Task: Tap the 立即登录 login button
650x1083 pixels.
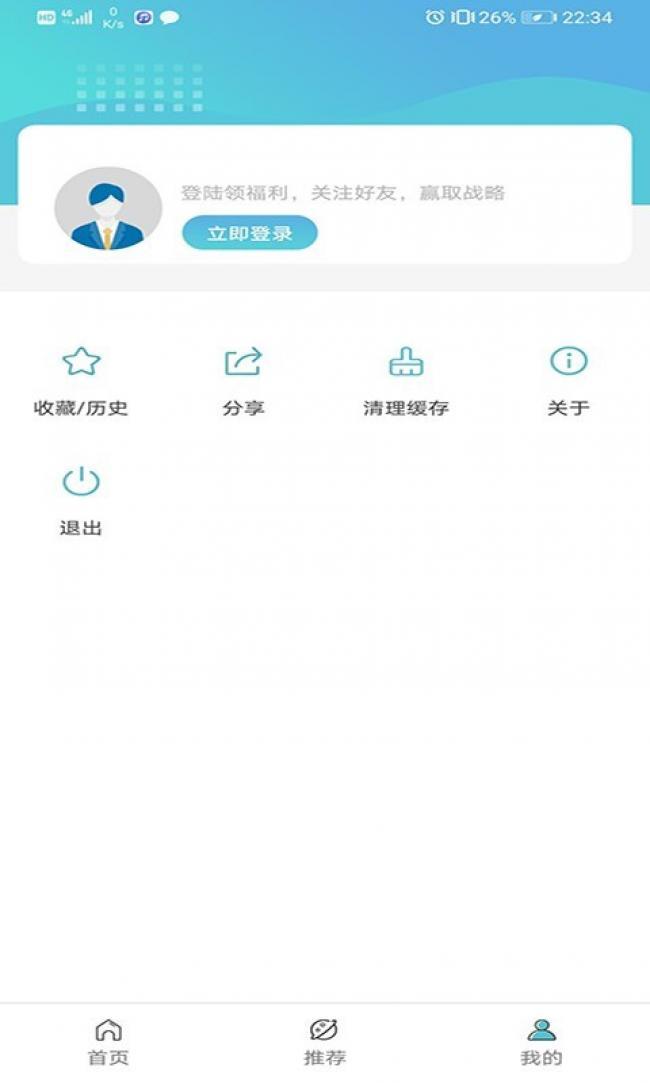Action: tap(249, 233)
